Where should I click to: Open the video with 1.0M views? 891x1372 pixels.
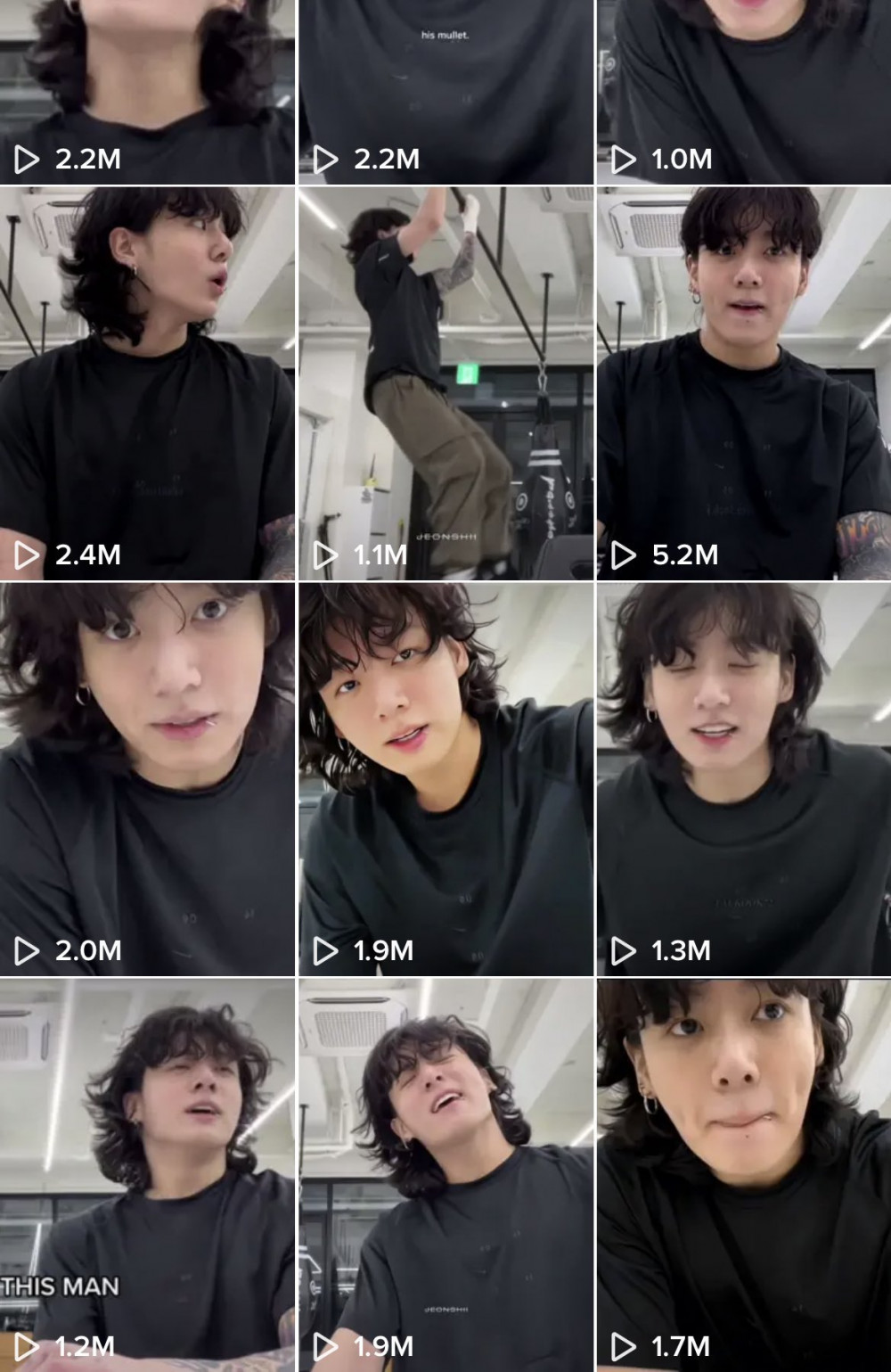tap(743, 89)
